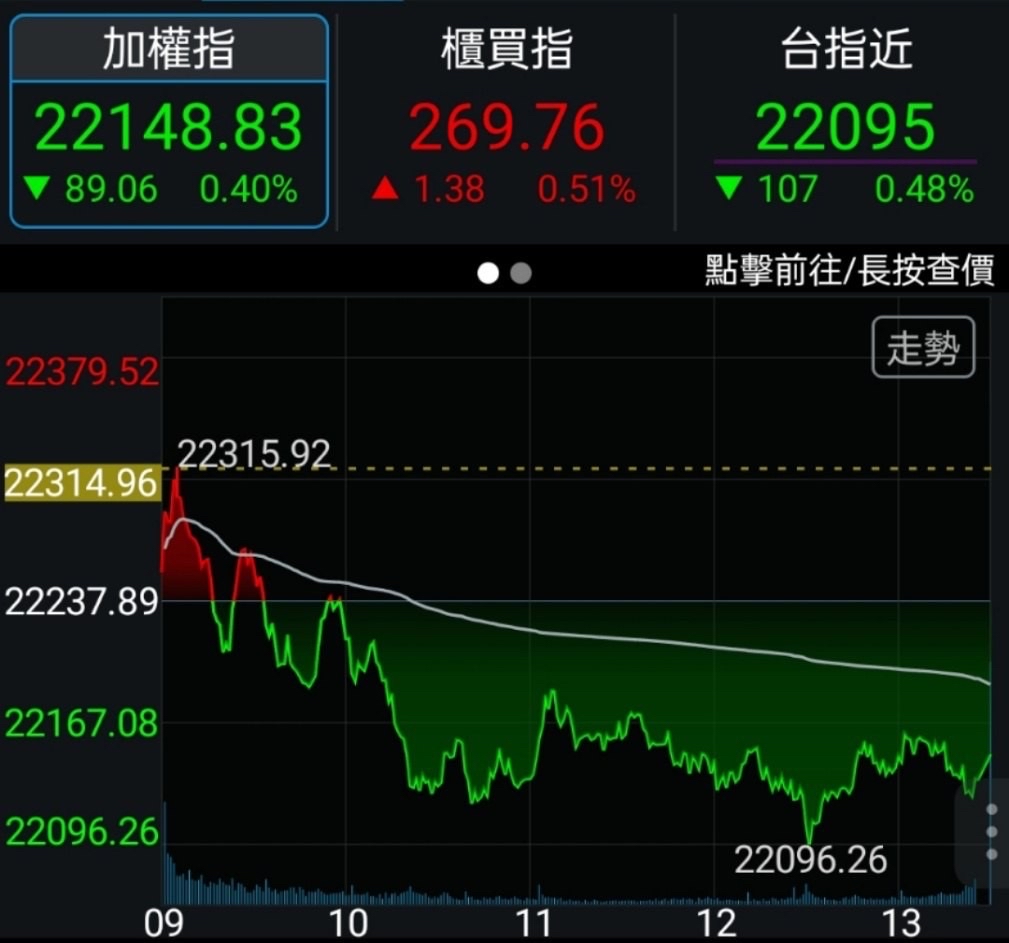Open the intraday trend chart
Image resolution: width=1009 pixels, height=943 pixels.
click(x=576, y=601)
